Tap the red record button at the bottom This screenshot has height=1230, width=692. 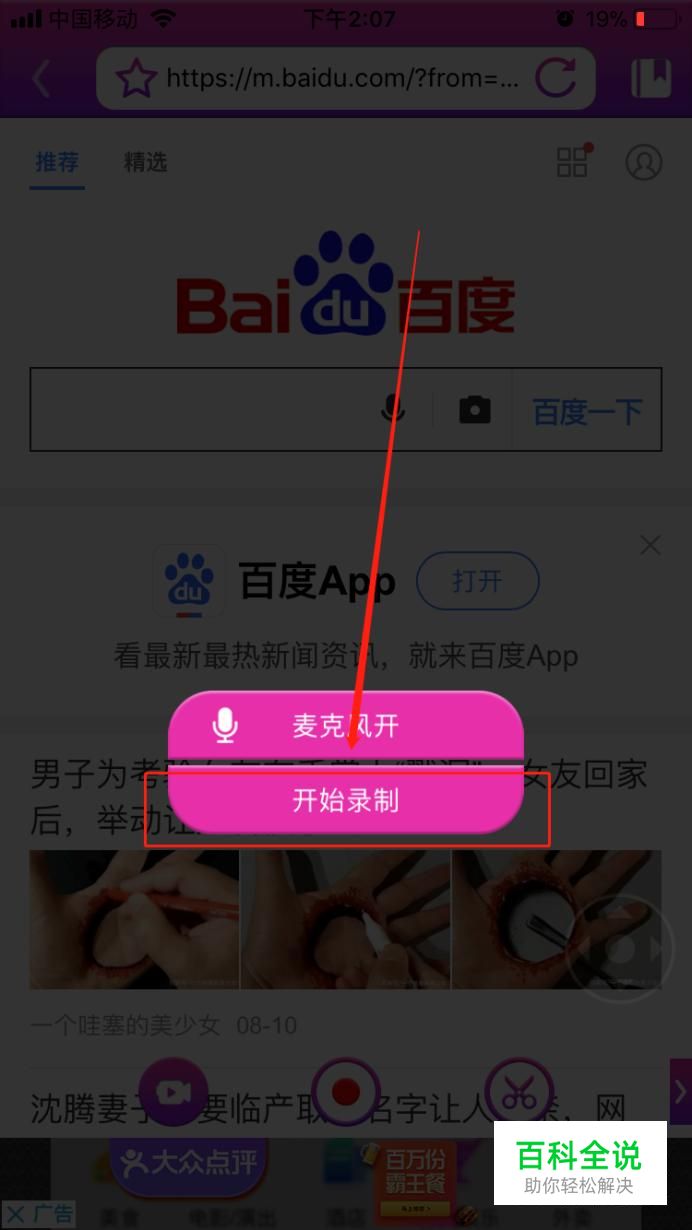pyautogui.click(x=346, y=1091)
